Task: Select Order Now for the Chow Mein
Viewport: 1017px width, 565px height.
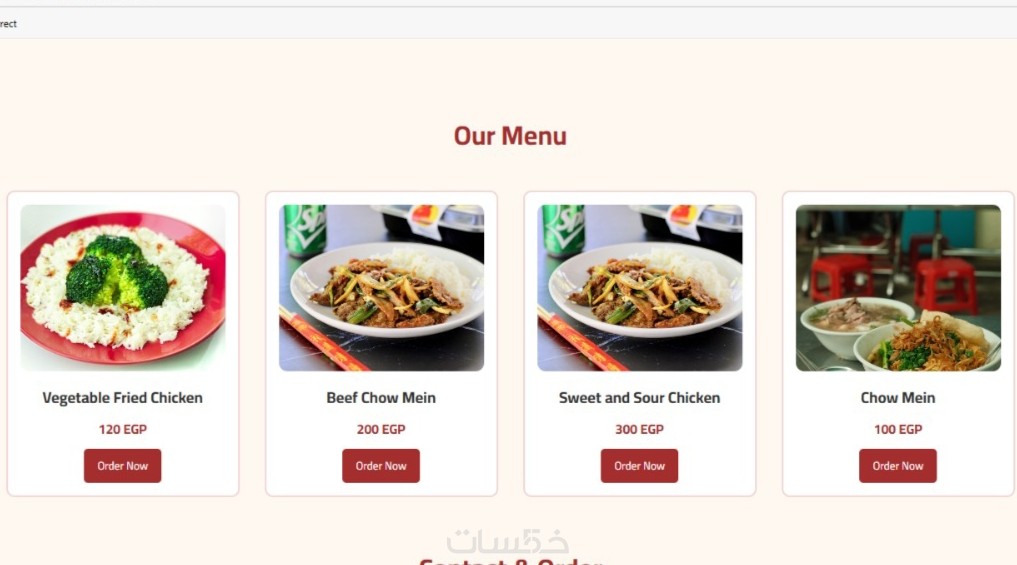Action: [897, 466]
